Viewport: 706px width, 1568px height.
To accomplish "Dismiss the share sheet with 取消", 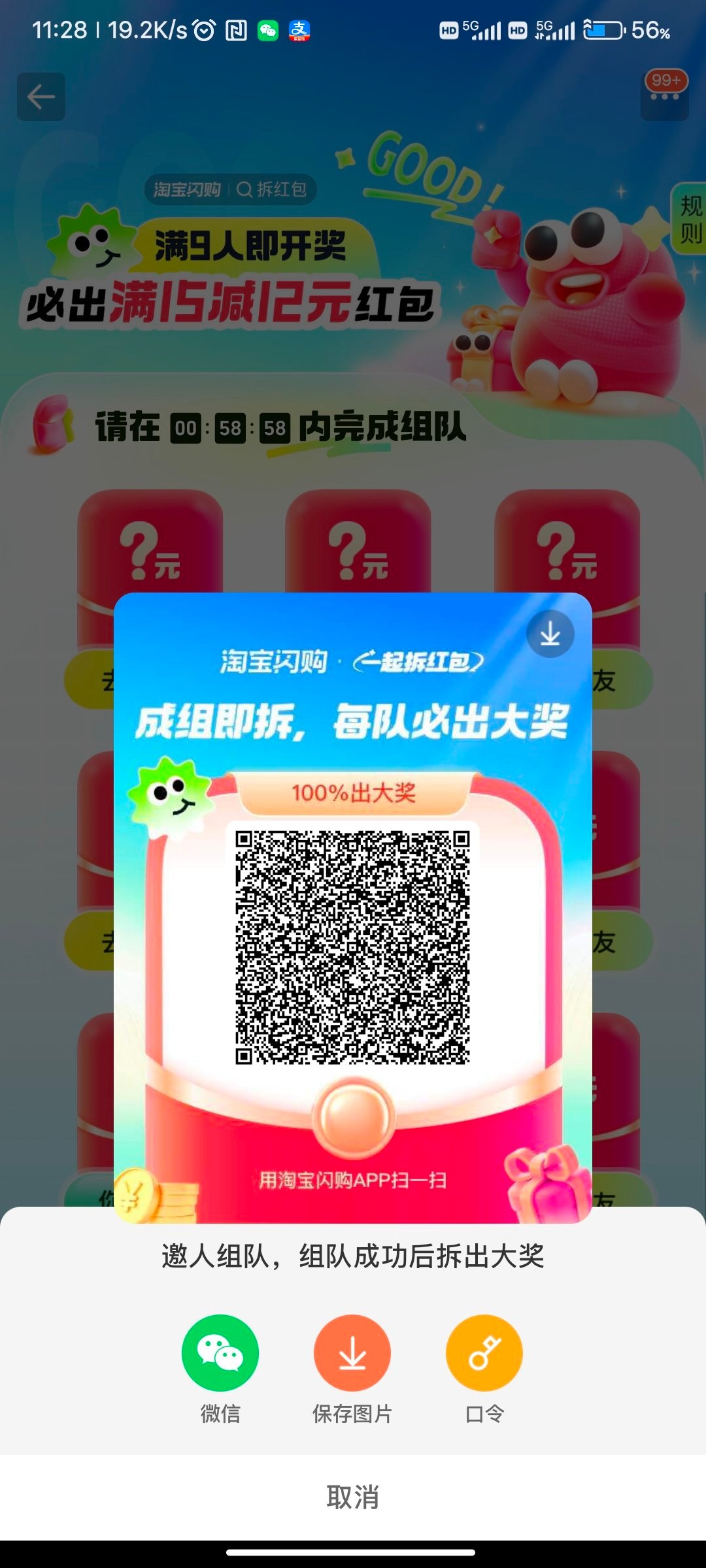I will pos(353,1497).
